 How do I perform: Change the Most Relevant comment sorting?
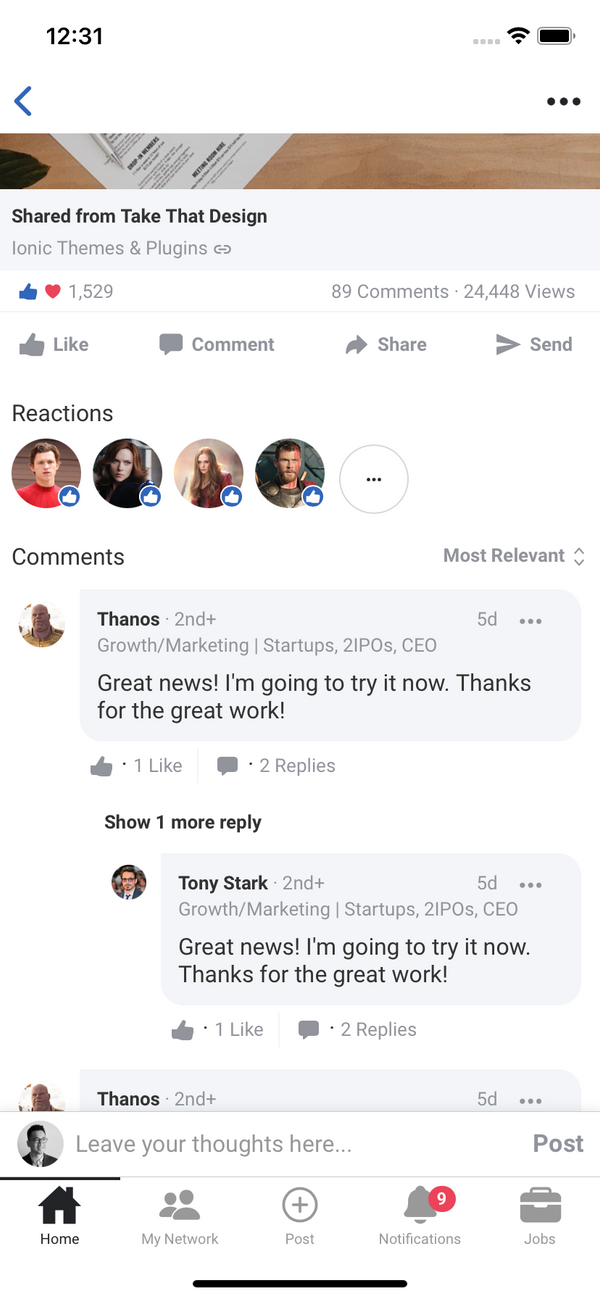(513, 556)
